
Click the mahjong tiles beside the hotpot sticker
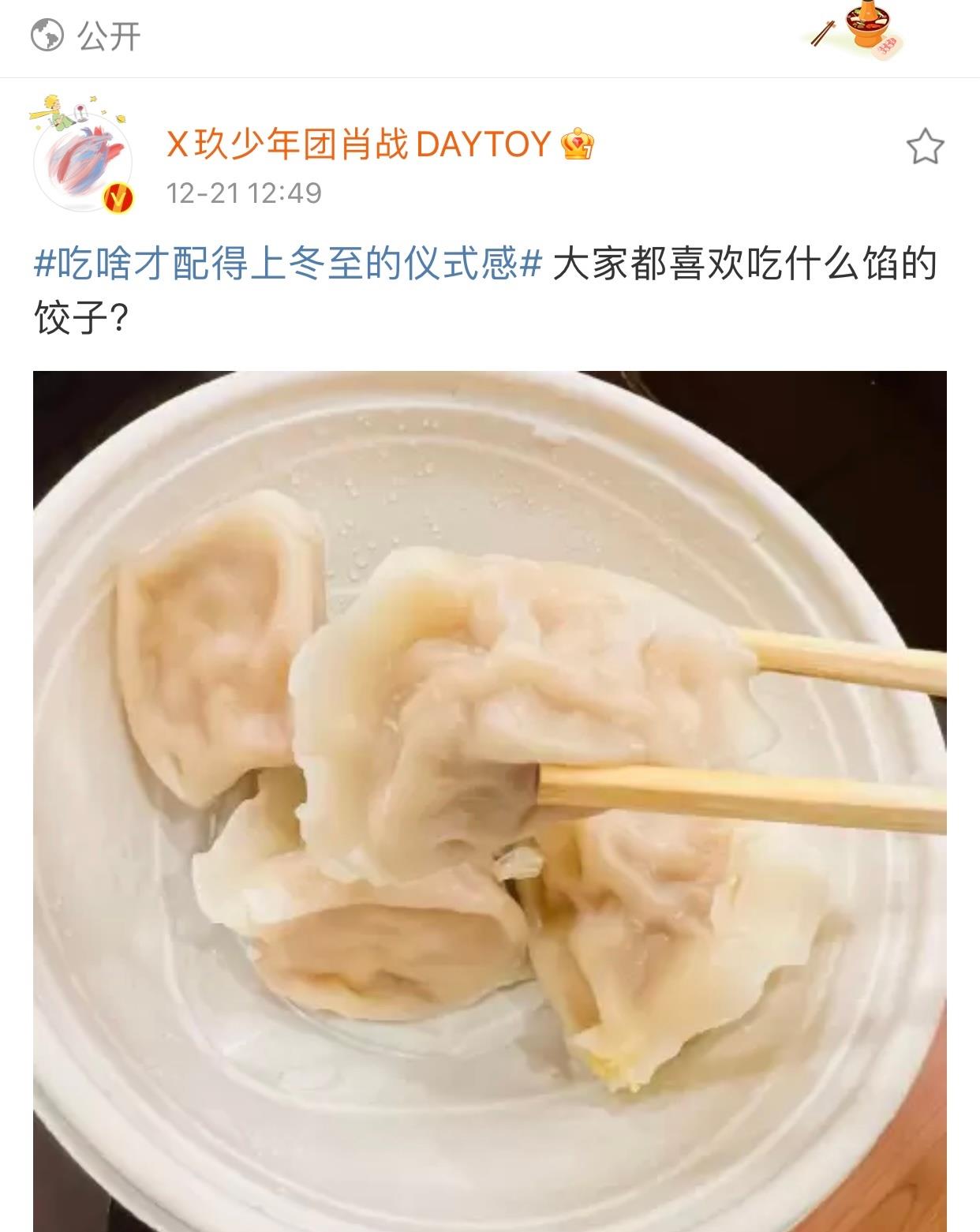887,45
